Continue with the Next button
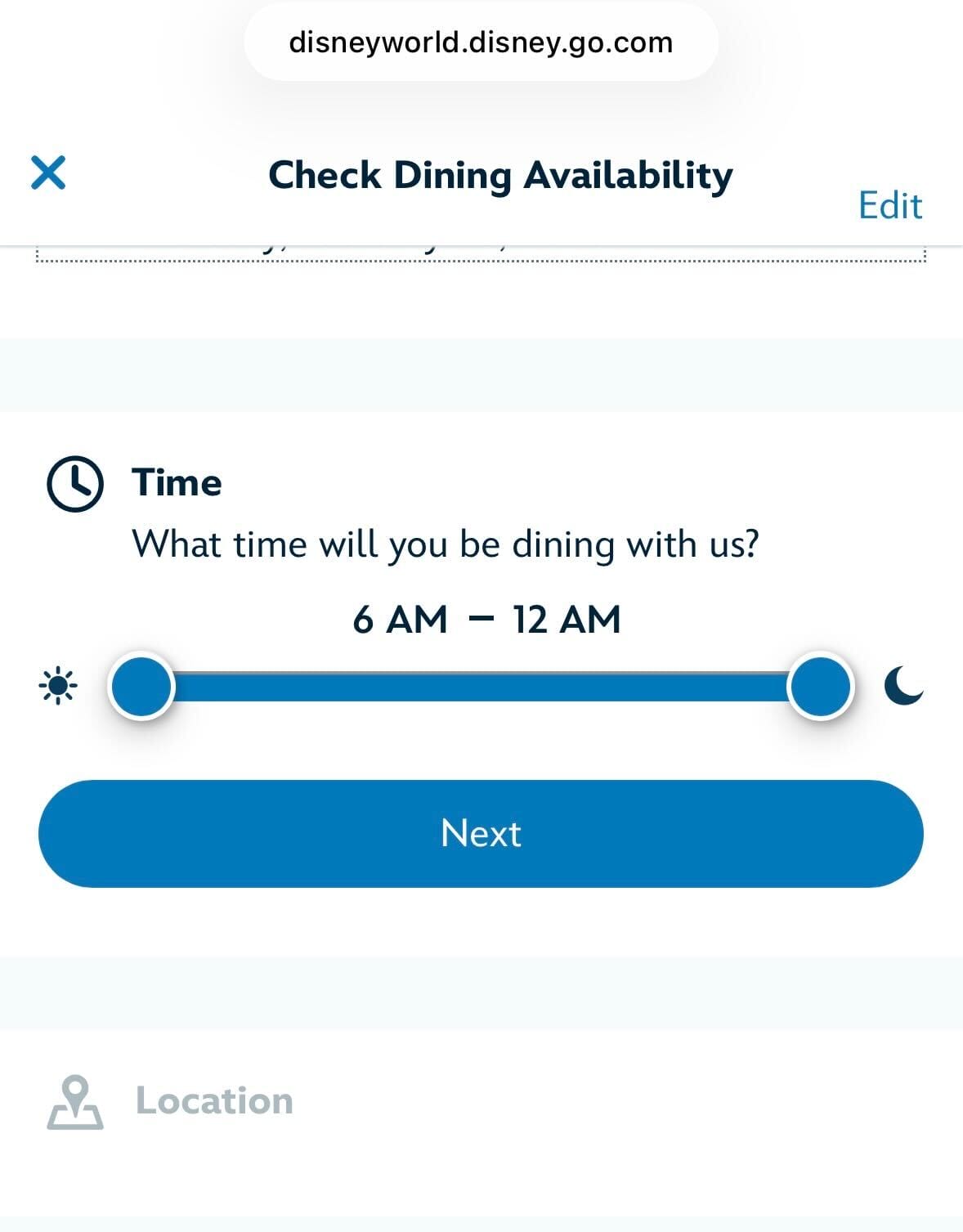 coord(481,833)
